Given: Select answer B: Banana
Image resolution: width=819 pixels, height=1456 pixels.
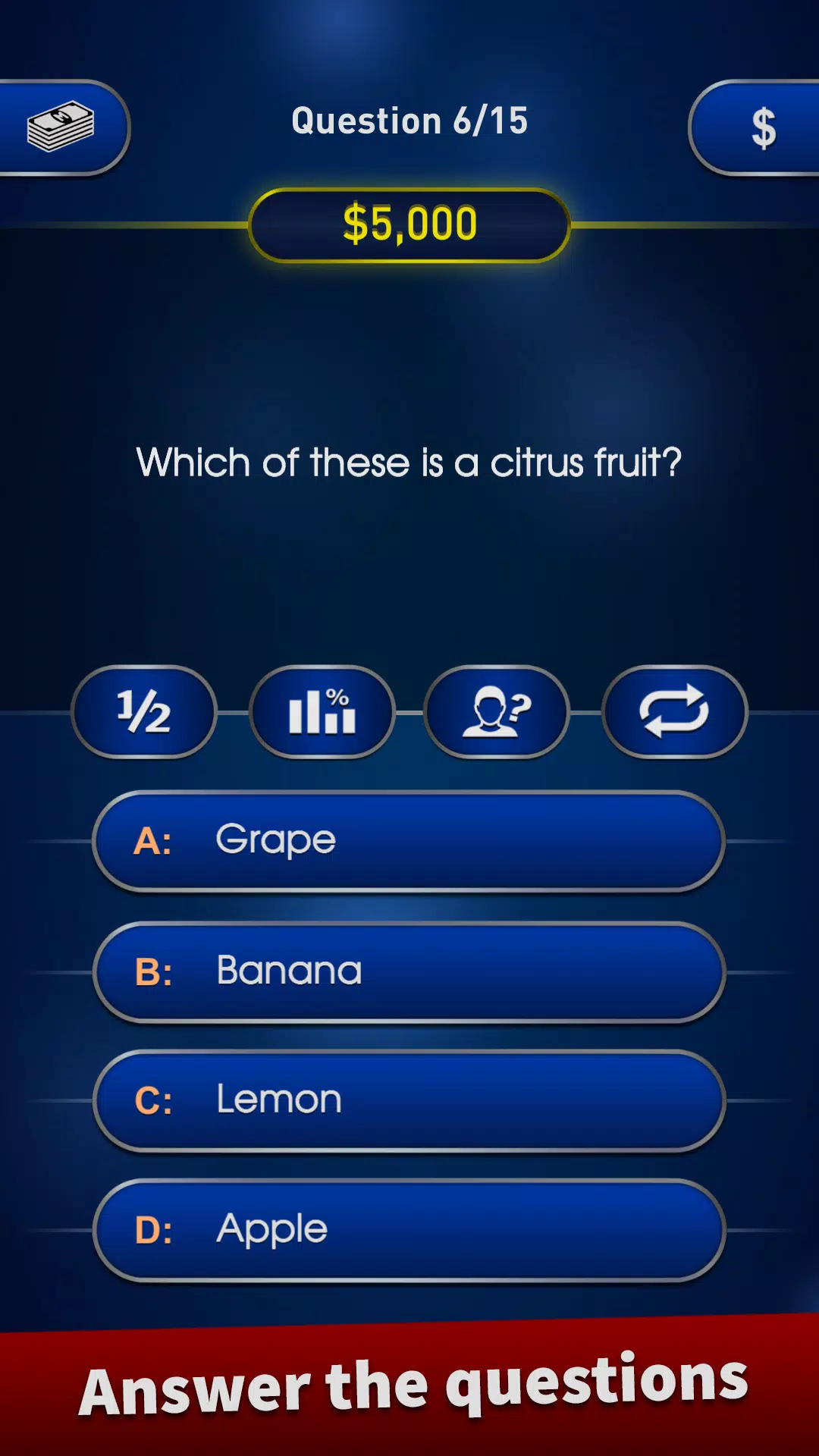Looking at the screenshot, I should point(409,971).
